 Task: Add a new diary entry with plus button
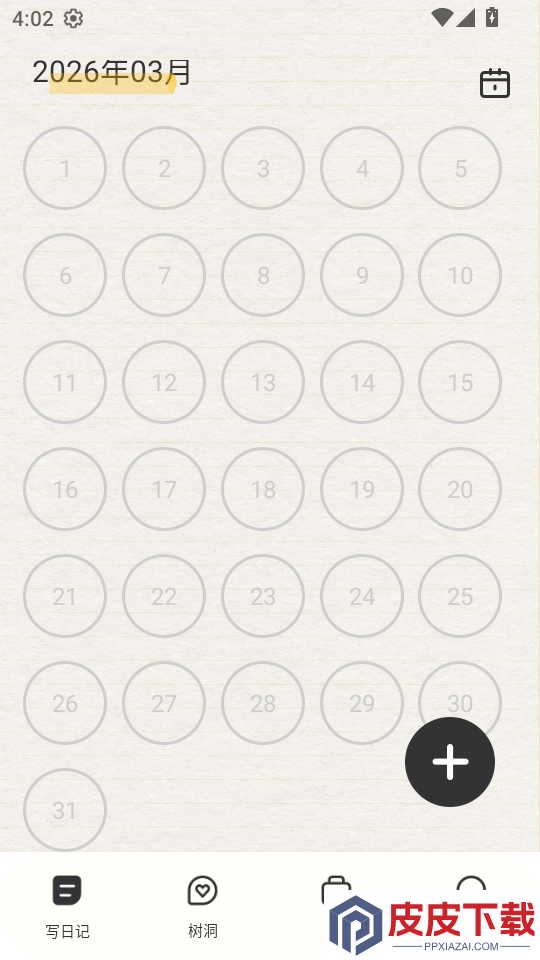[x=450, y=762]
